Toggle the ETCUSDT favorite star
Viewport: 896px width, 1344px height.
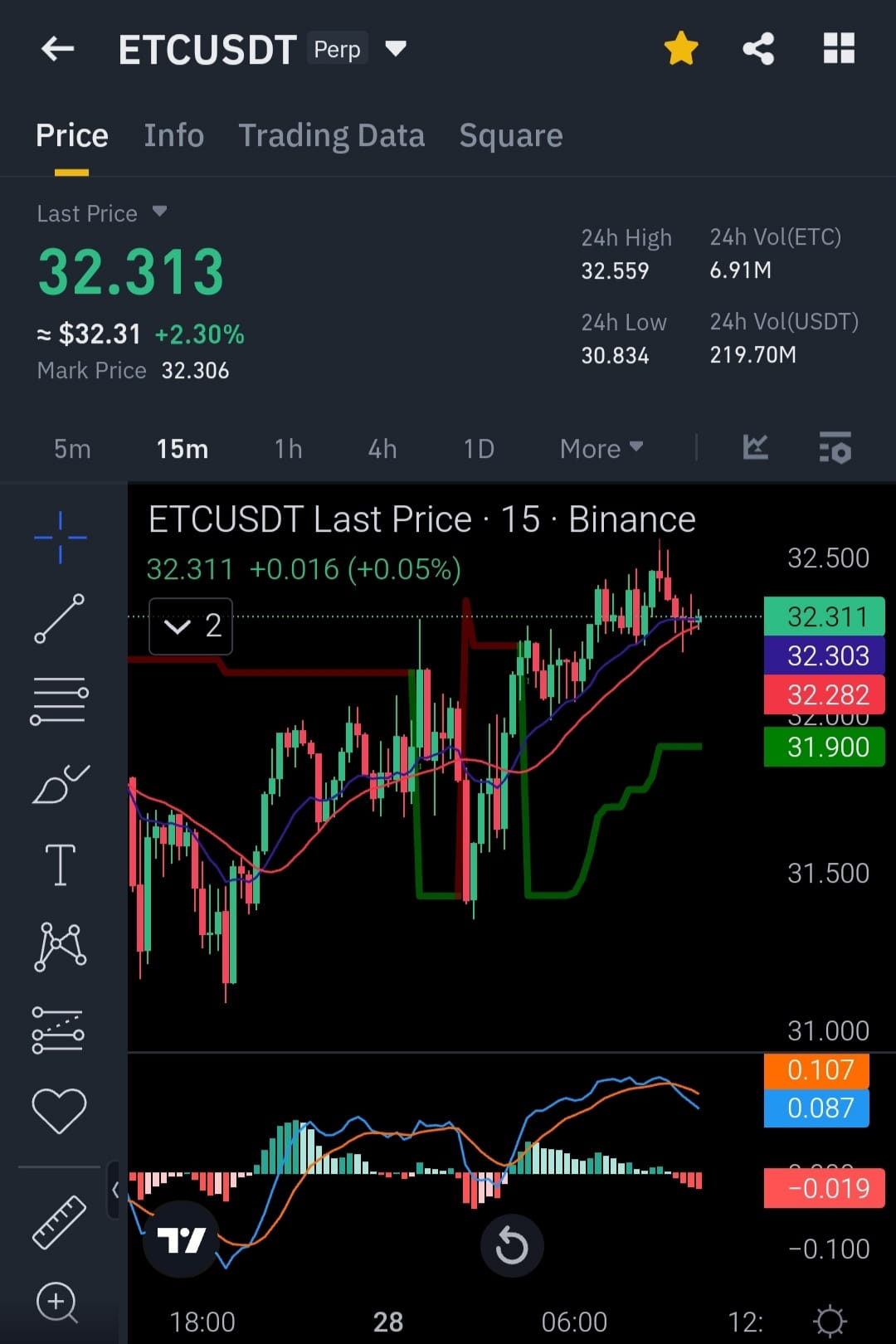680,47
